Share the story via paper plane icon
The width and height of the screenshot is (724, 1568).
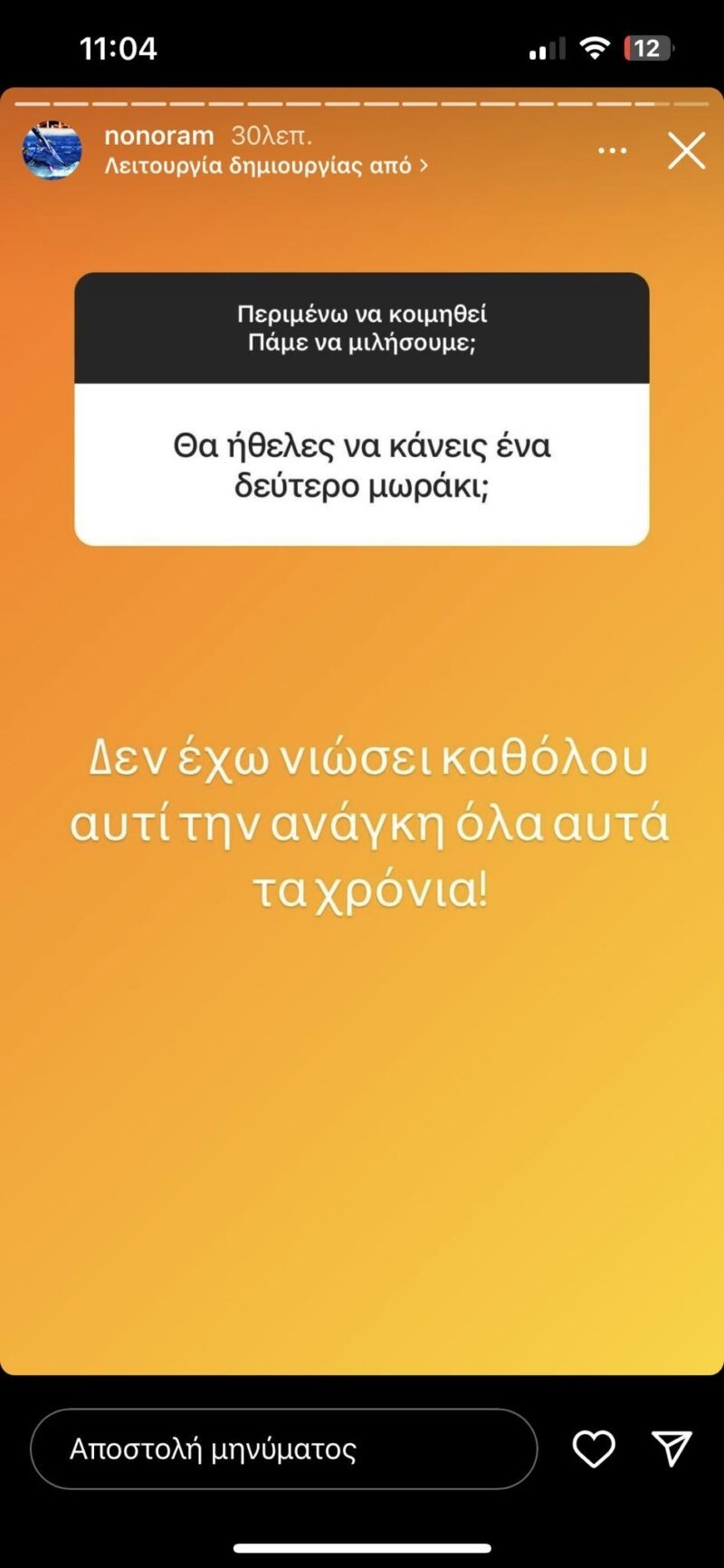(672, 1448)
